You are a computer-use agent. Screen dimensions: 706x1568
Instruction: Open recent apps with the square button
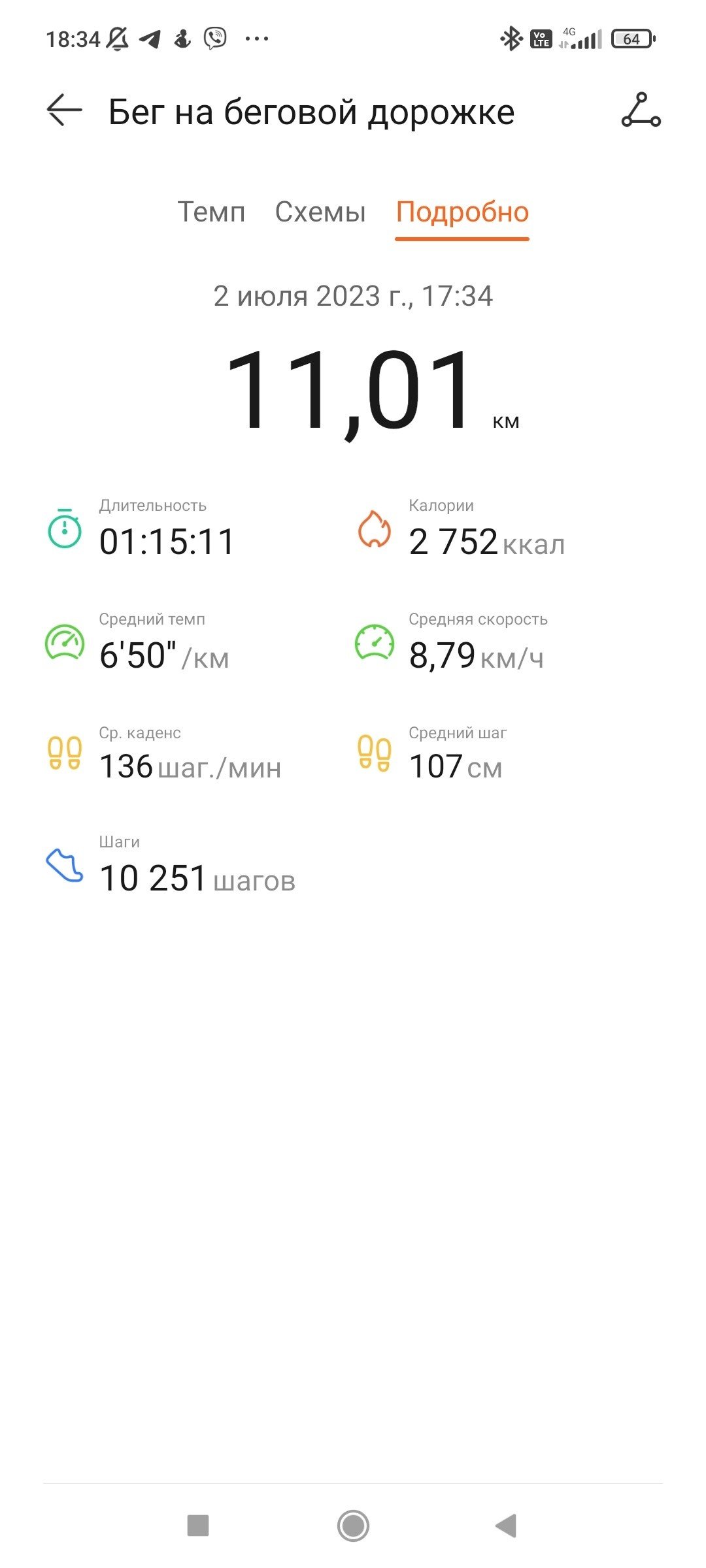[198, 1526]
